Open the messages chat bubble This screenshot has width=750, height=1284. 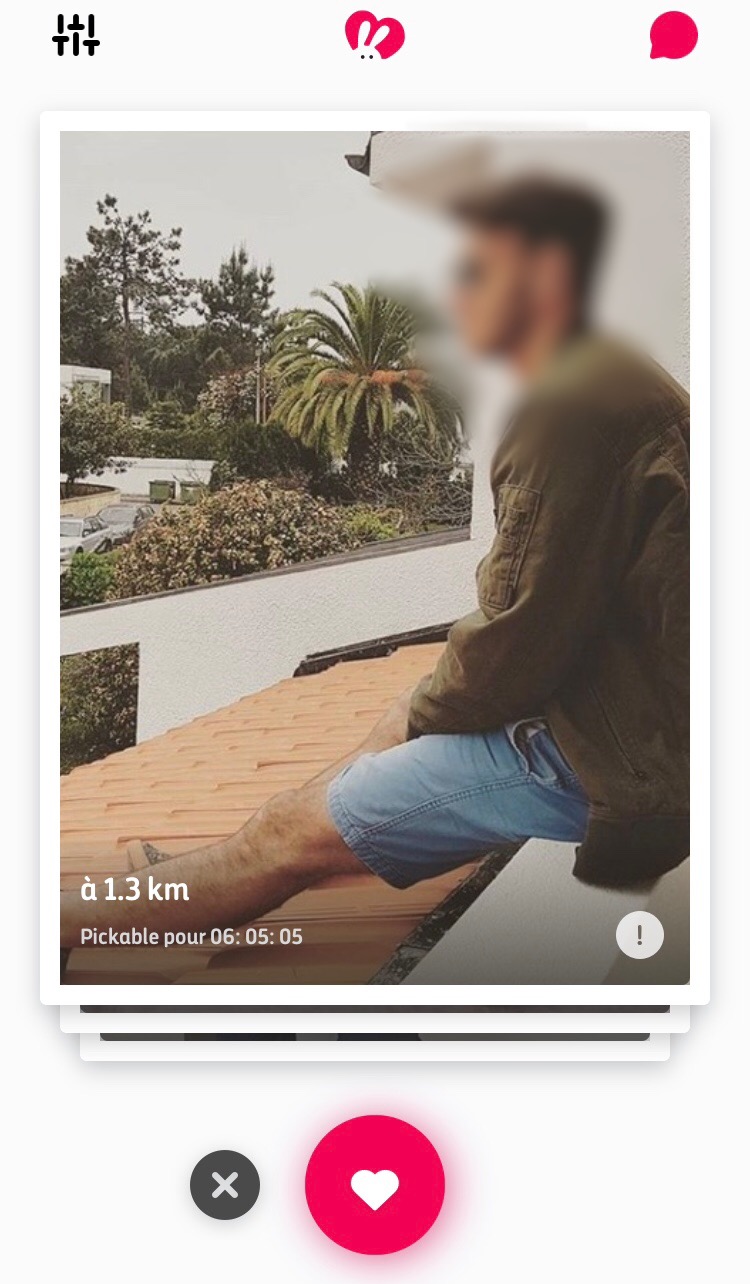(673, 35)
